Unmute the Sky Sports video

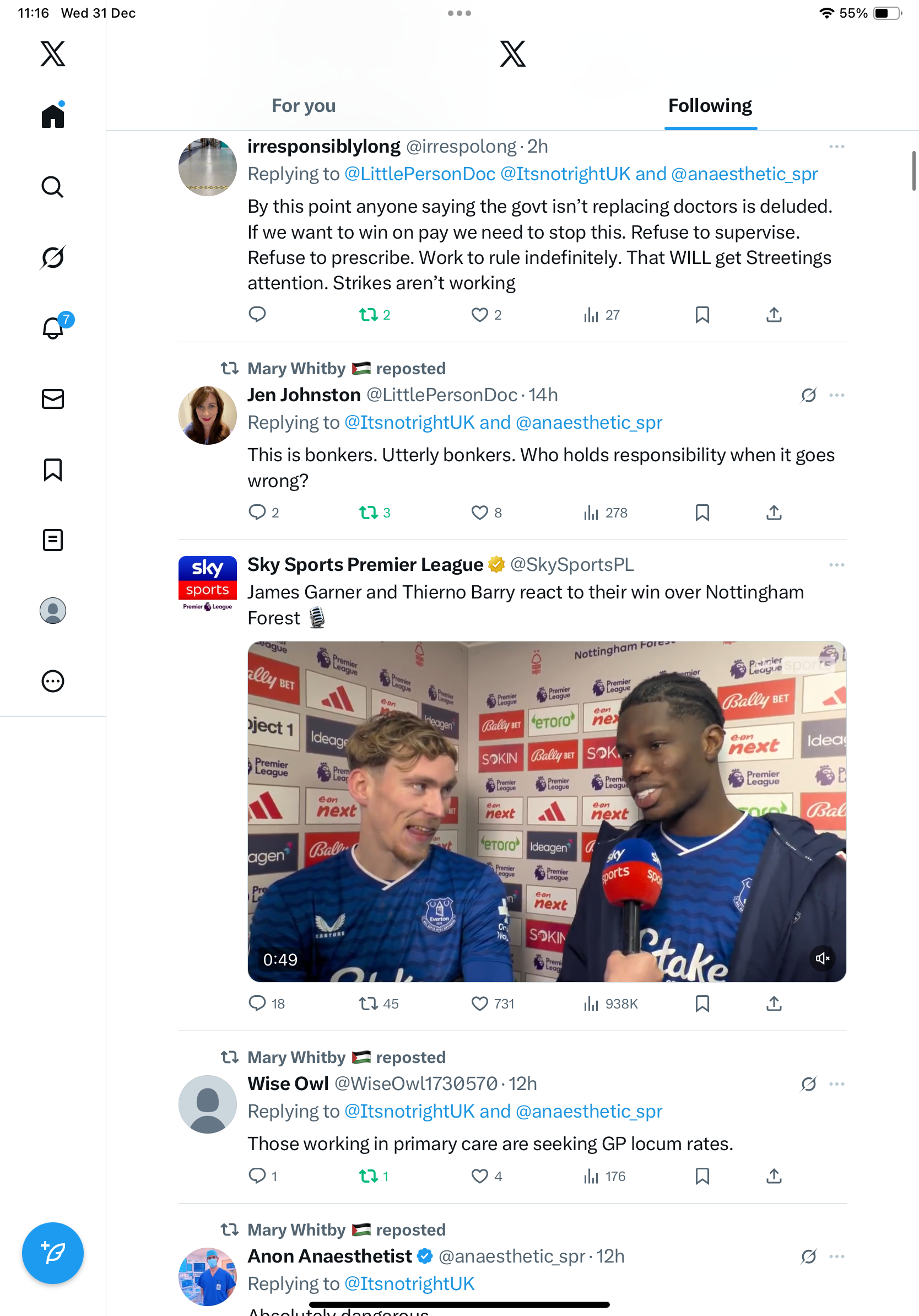822,958
